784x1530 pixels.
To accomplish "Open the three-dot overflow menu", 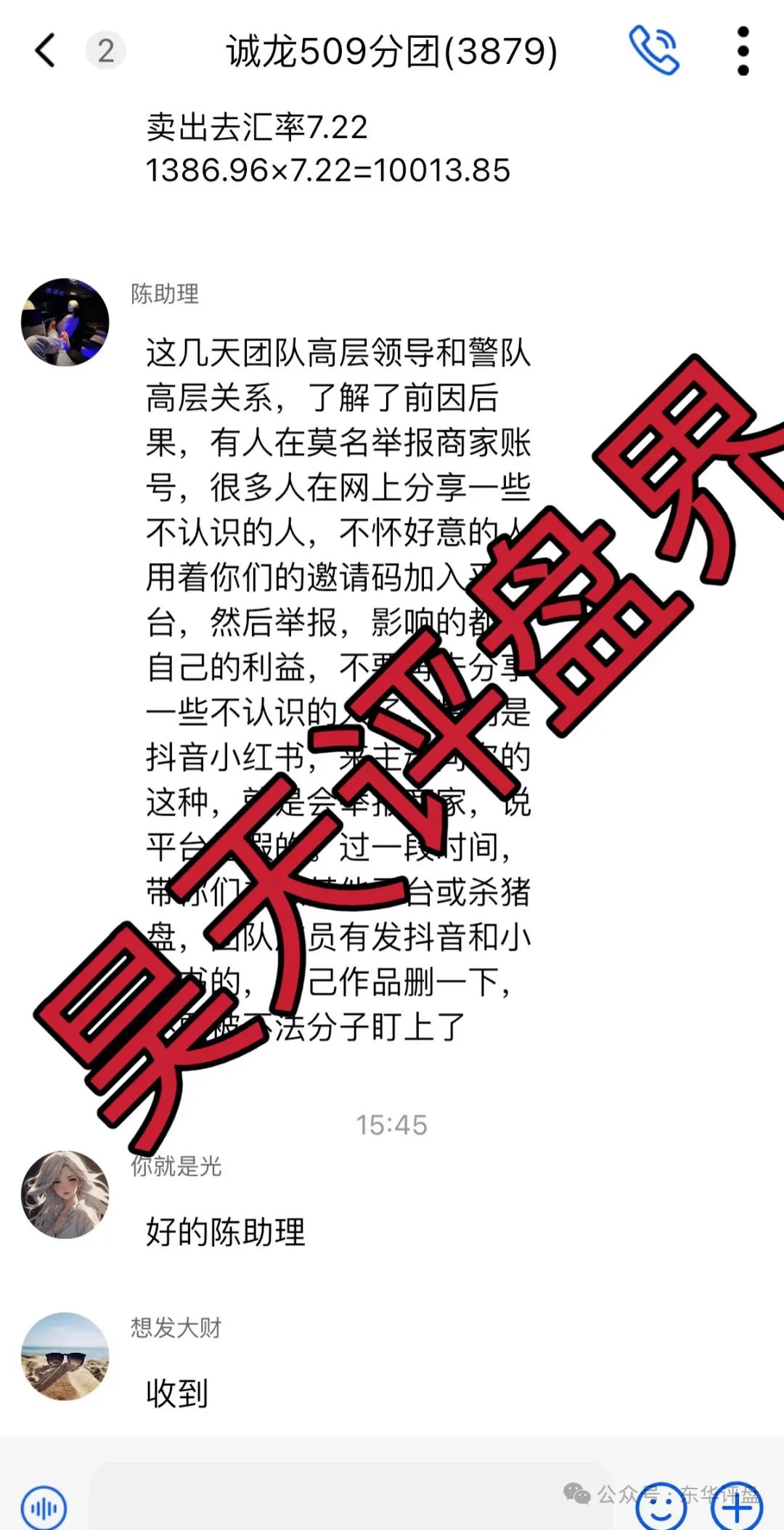I will point(743,51).
